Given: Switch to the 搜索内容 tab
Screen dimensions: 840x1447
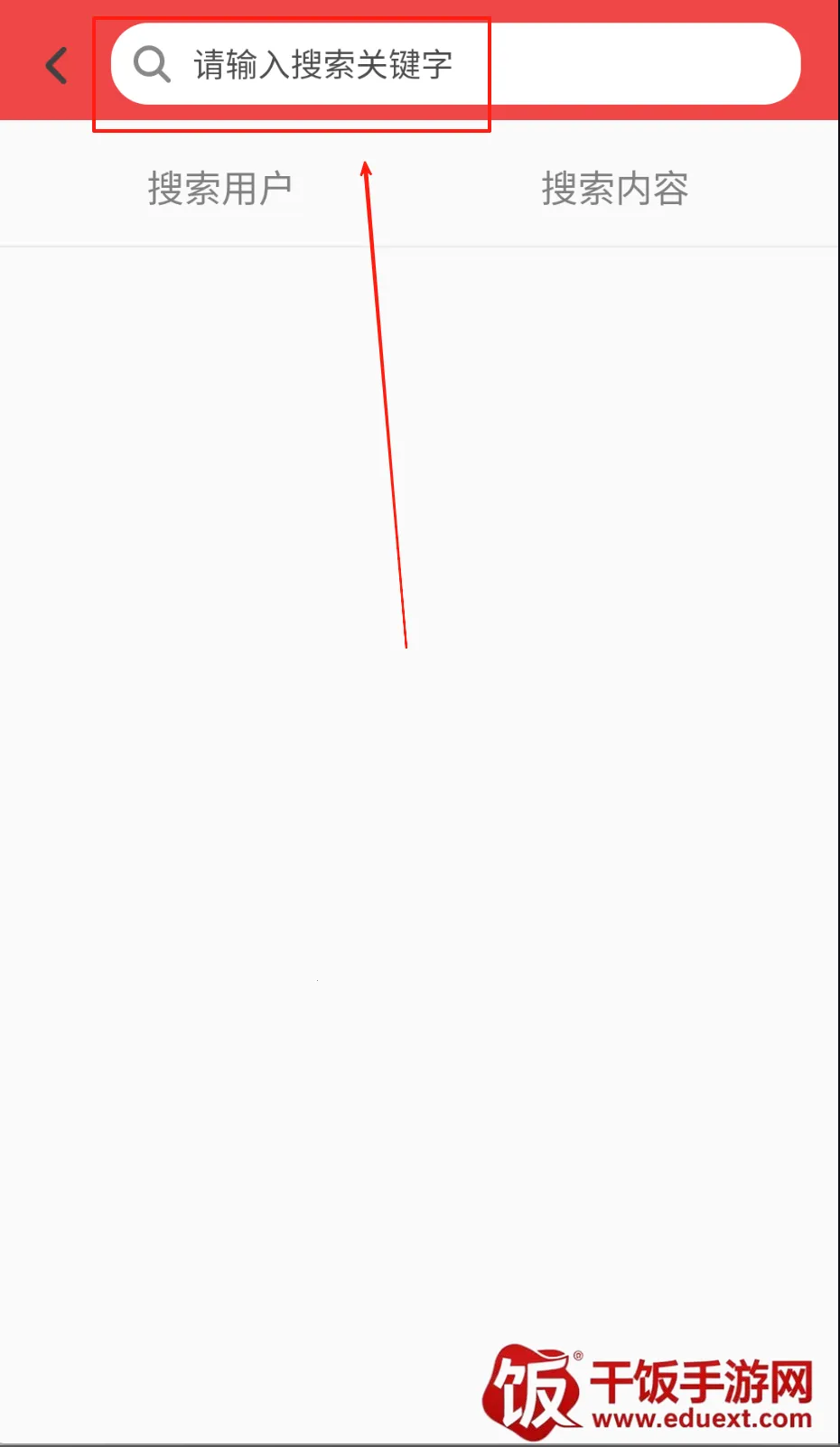Looking at the screenshot, I should pos(614,189).
